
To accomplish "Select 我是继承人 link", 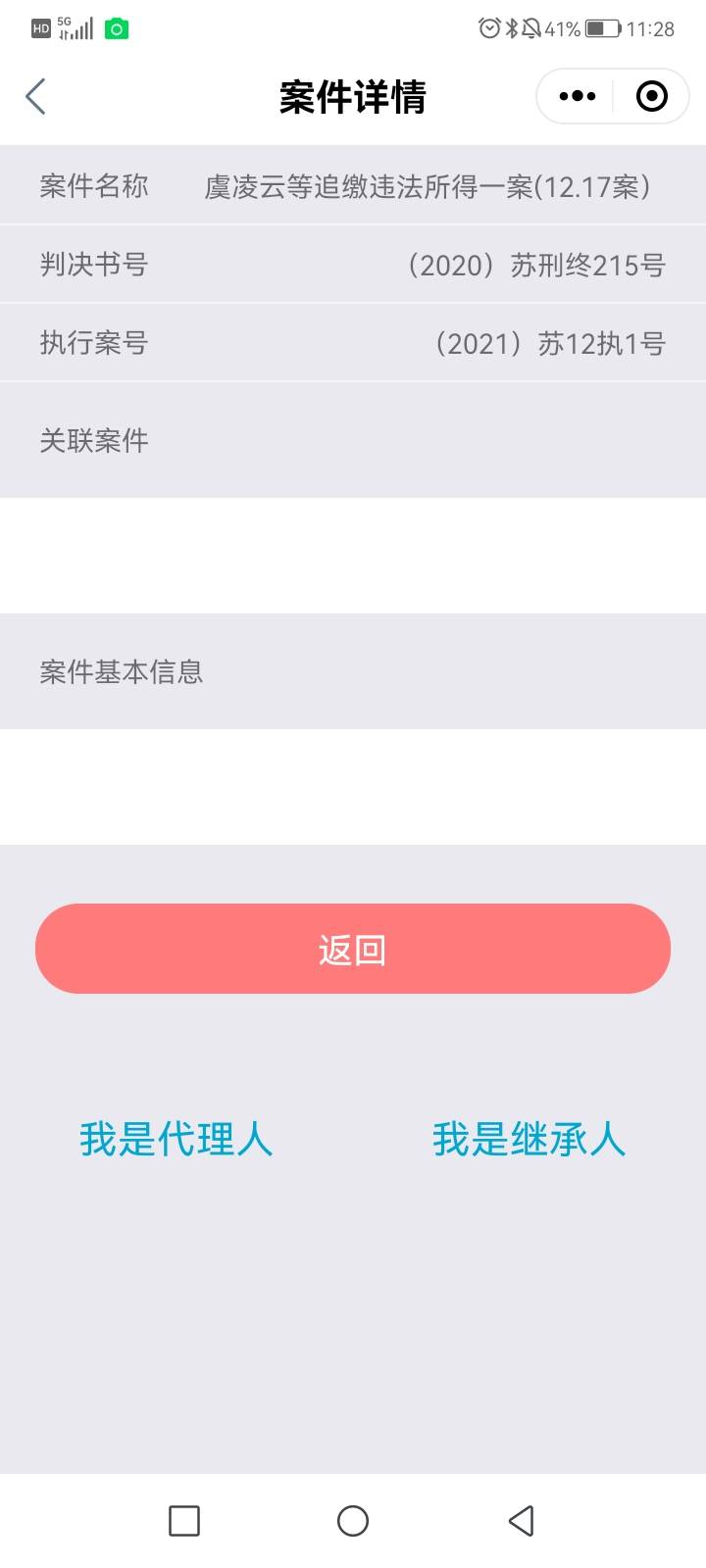I will coord(529,1140).
